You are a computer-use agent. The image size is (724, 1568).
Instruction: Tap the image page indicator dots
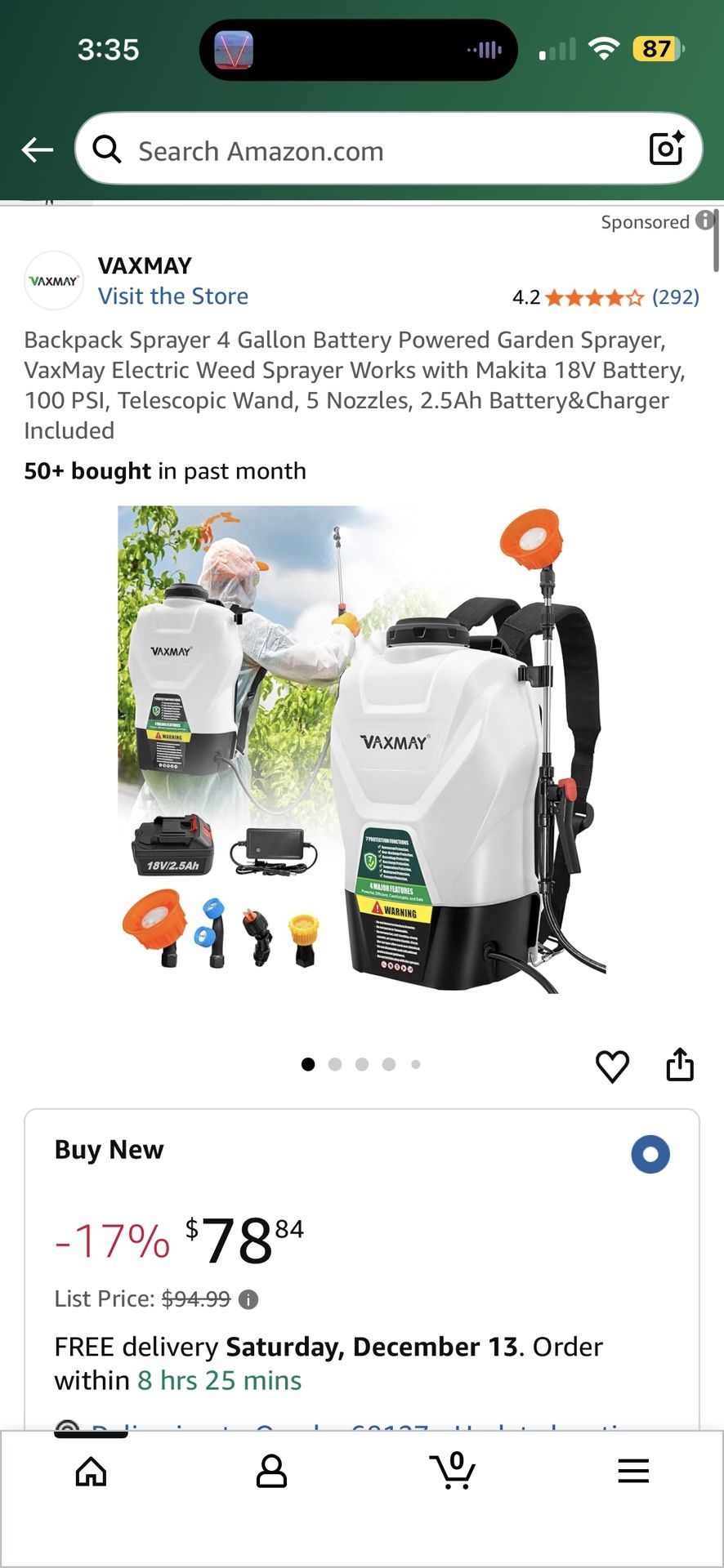(x=361, y=1064)
